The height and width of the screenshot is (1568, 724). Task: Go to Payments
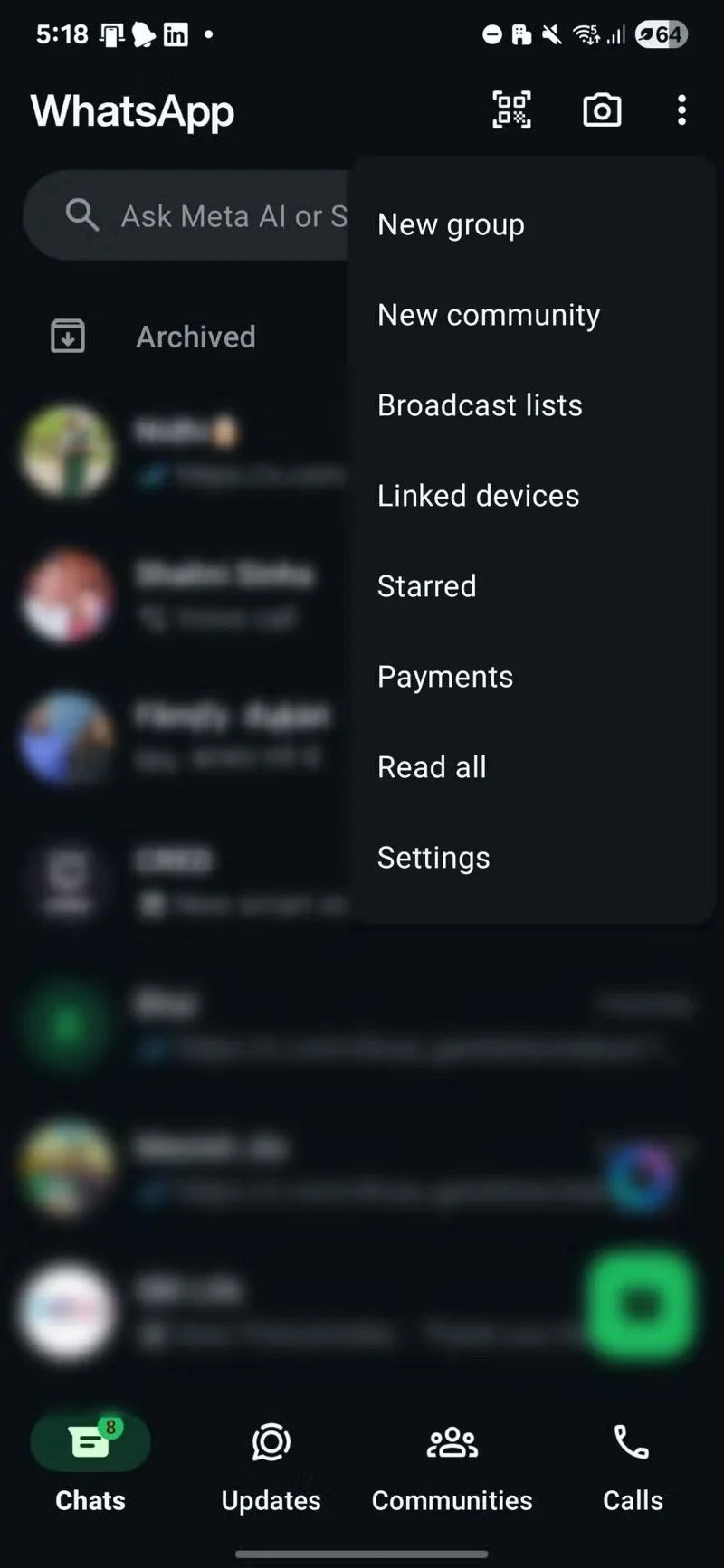(x=444, y=676)
